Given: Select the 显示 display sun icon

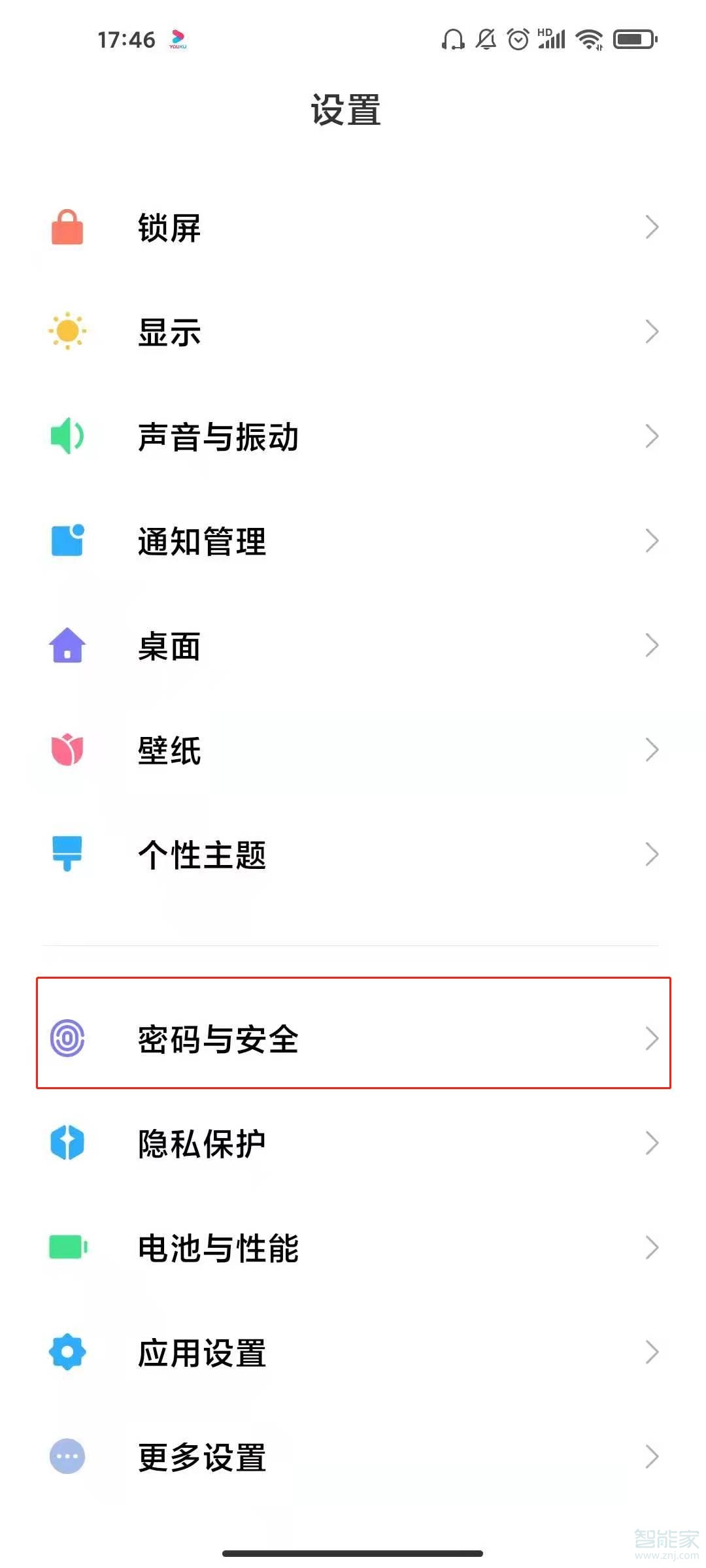Looking at the screenshot, I should tap(66, 332).
